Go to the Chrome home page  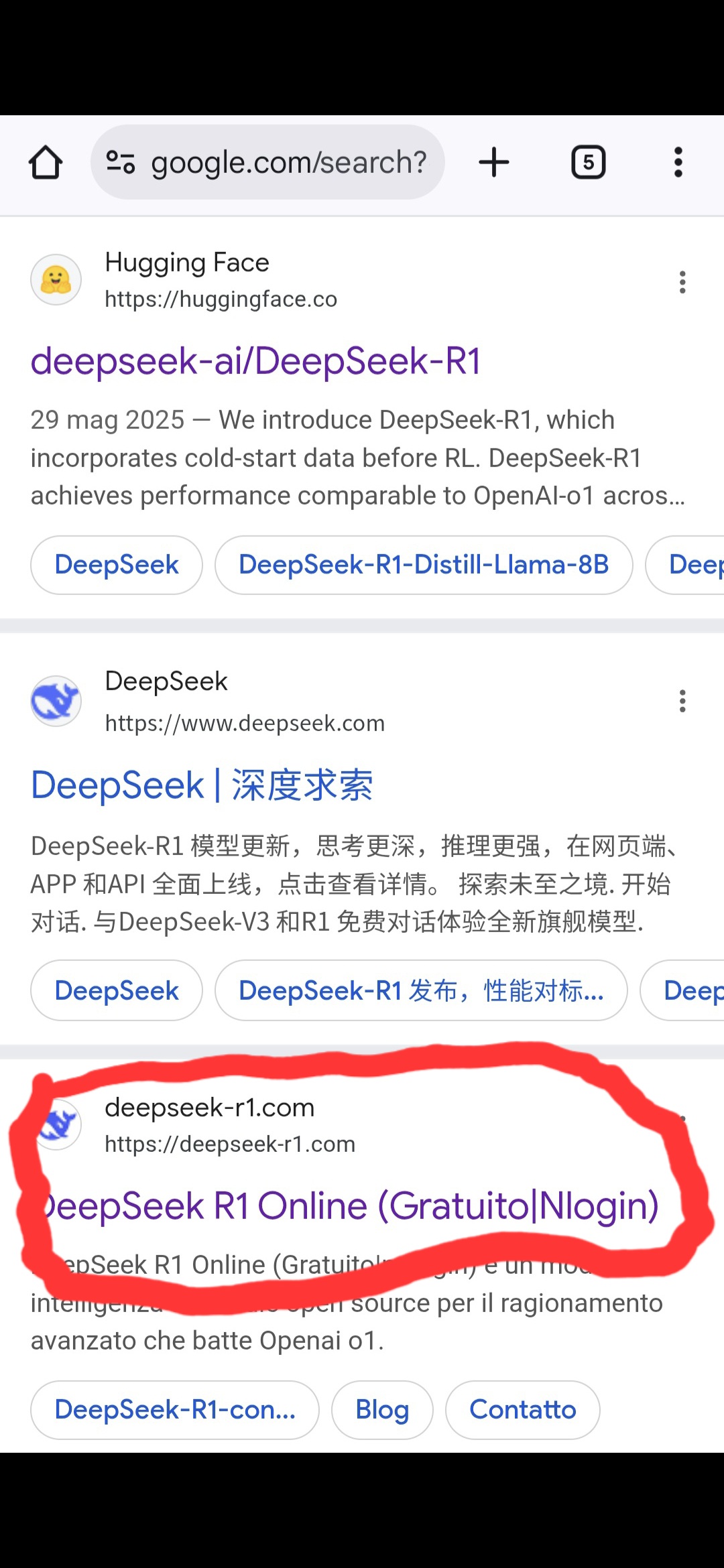coord(46,163)
